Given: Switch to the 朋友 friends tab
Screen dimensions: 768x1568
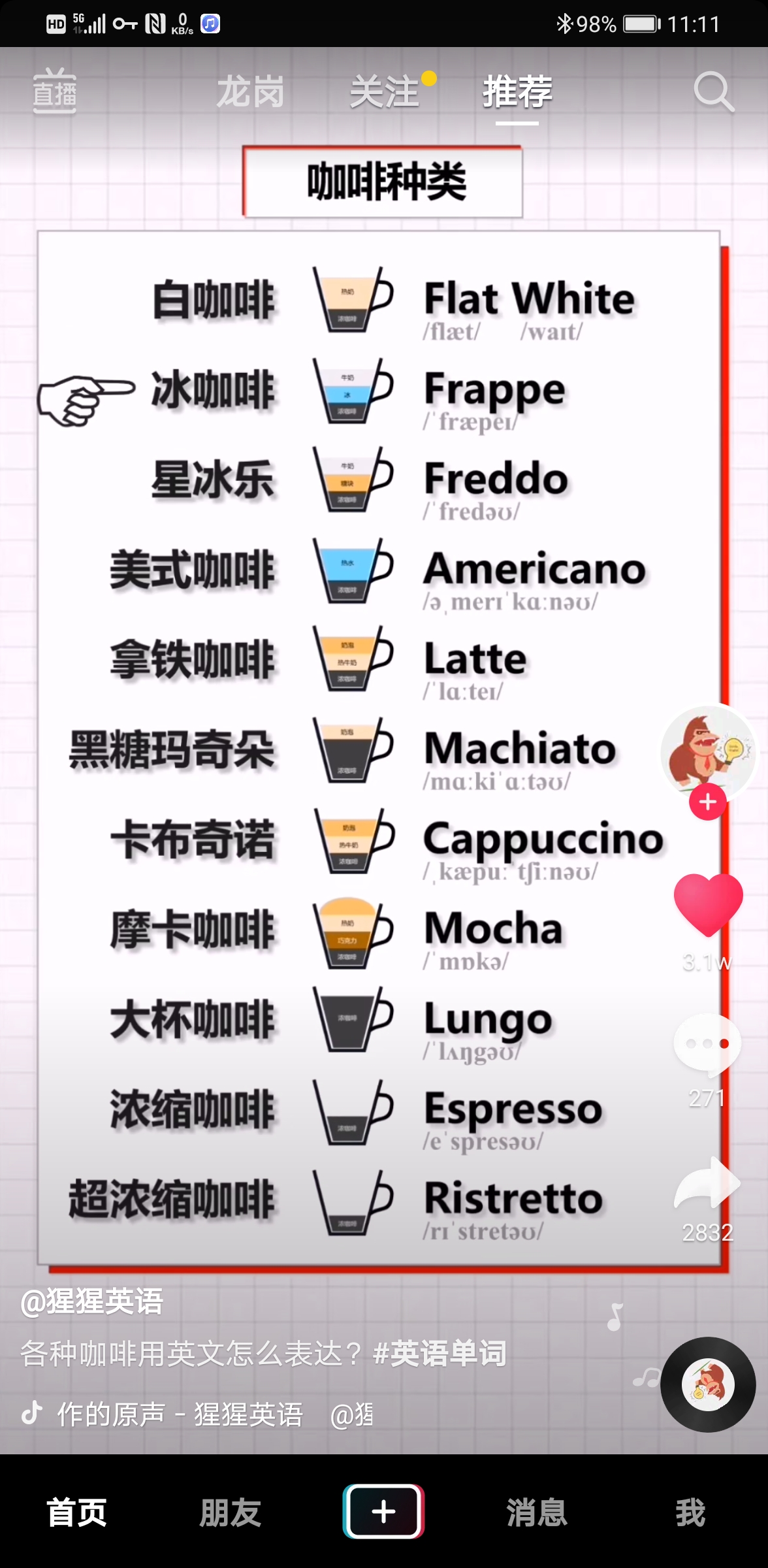Looking at the screenshot, I should [x=230, y=1512].
